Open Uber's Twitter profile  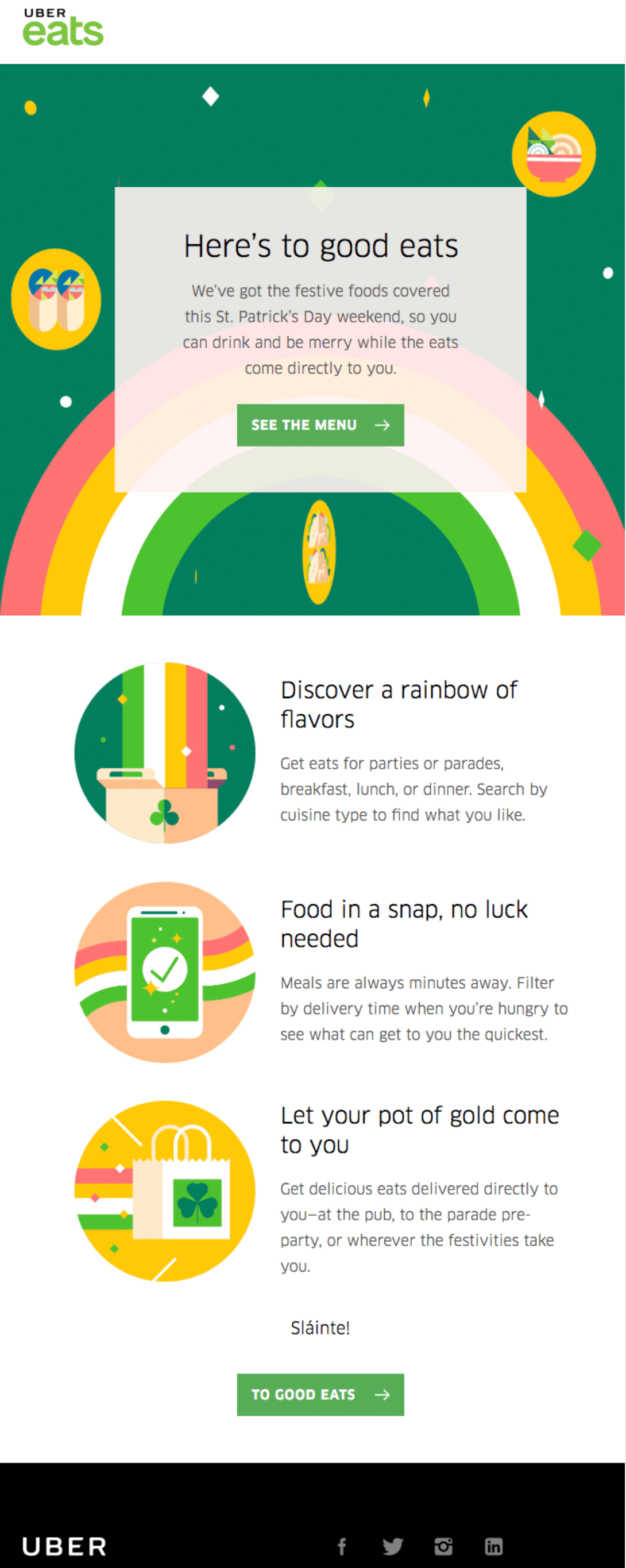coord(392,1546)
